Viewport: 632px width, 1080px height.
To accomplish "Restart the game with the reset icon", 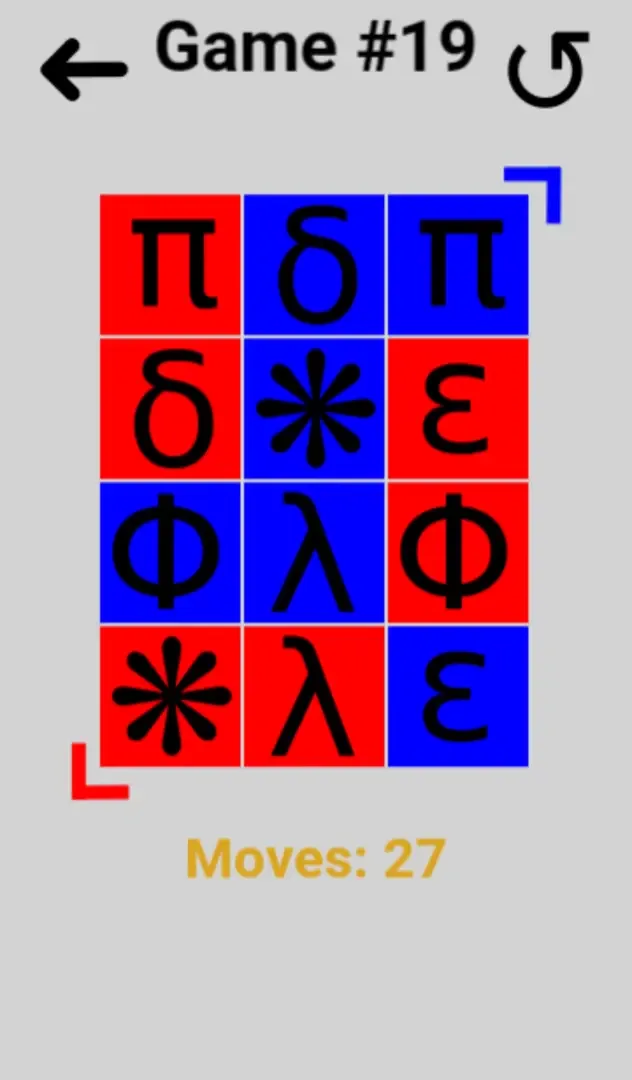I will (548, 70).
